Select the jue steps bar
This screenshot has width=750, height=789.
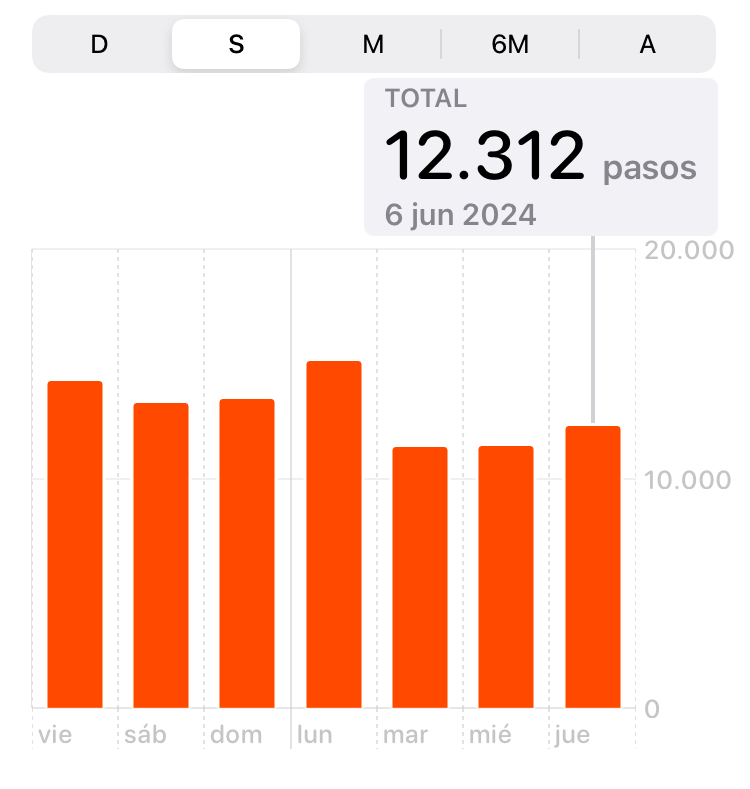[592, 567]
